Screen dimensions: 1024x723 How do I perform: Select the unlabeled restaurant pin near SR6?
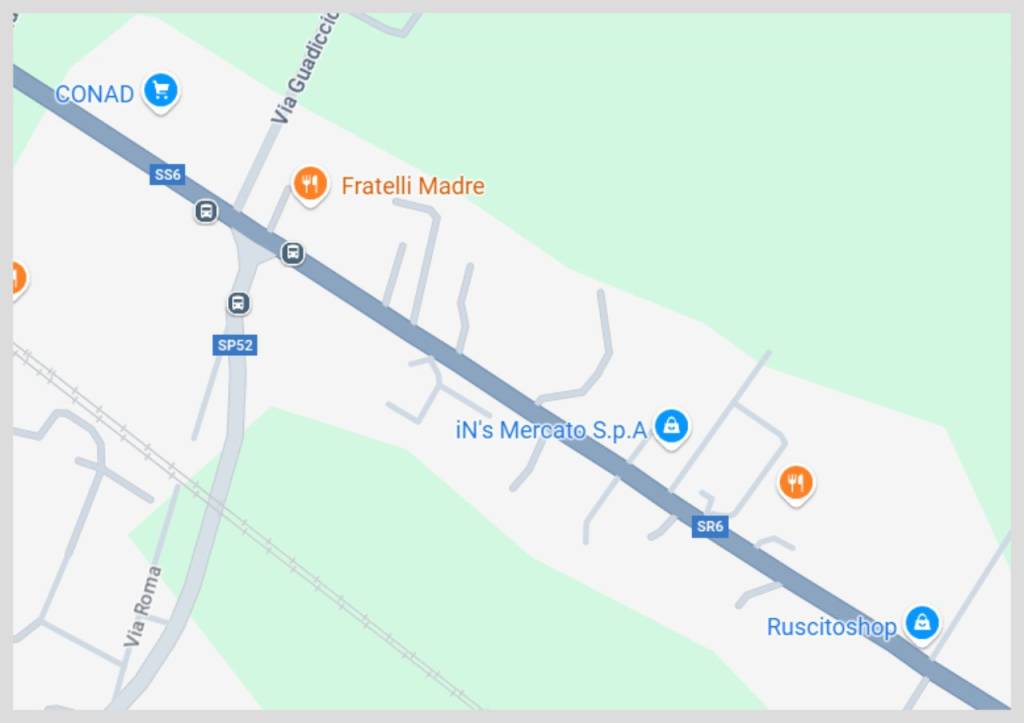tap(795, 483)
